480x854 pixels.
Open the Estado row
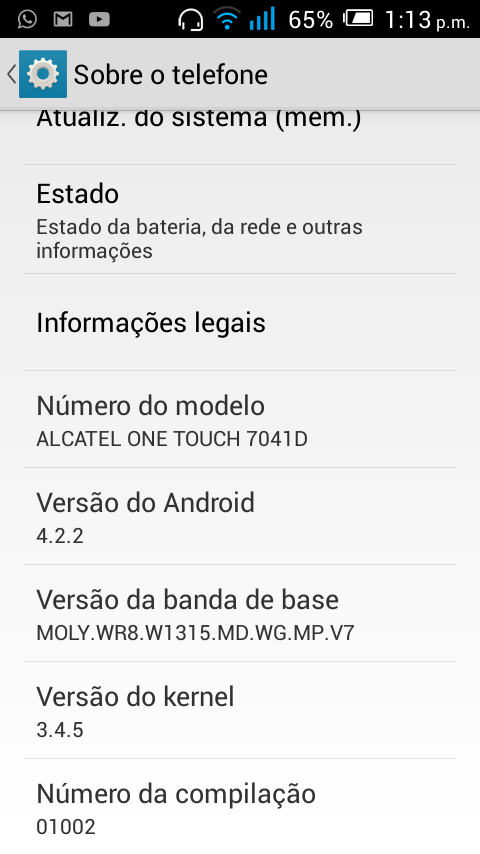click(x=240, y=219)
